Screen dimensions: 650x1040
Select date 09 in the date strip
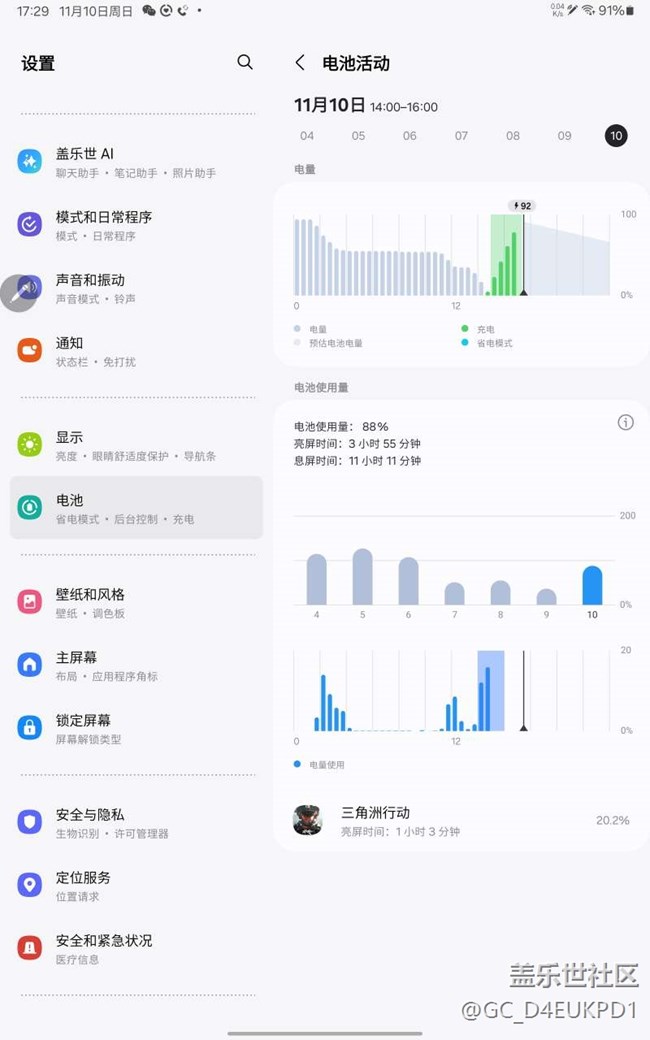[564, 136]
